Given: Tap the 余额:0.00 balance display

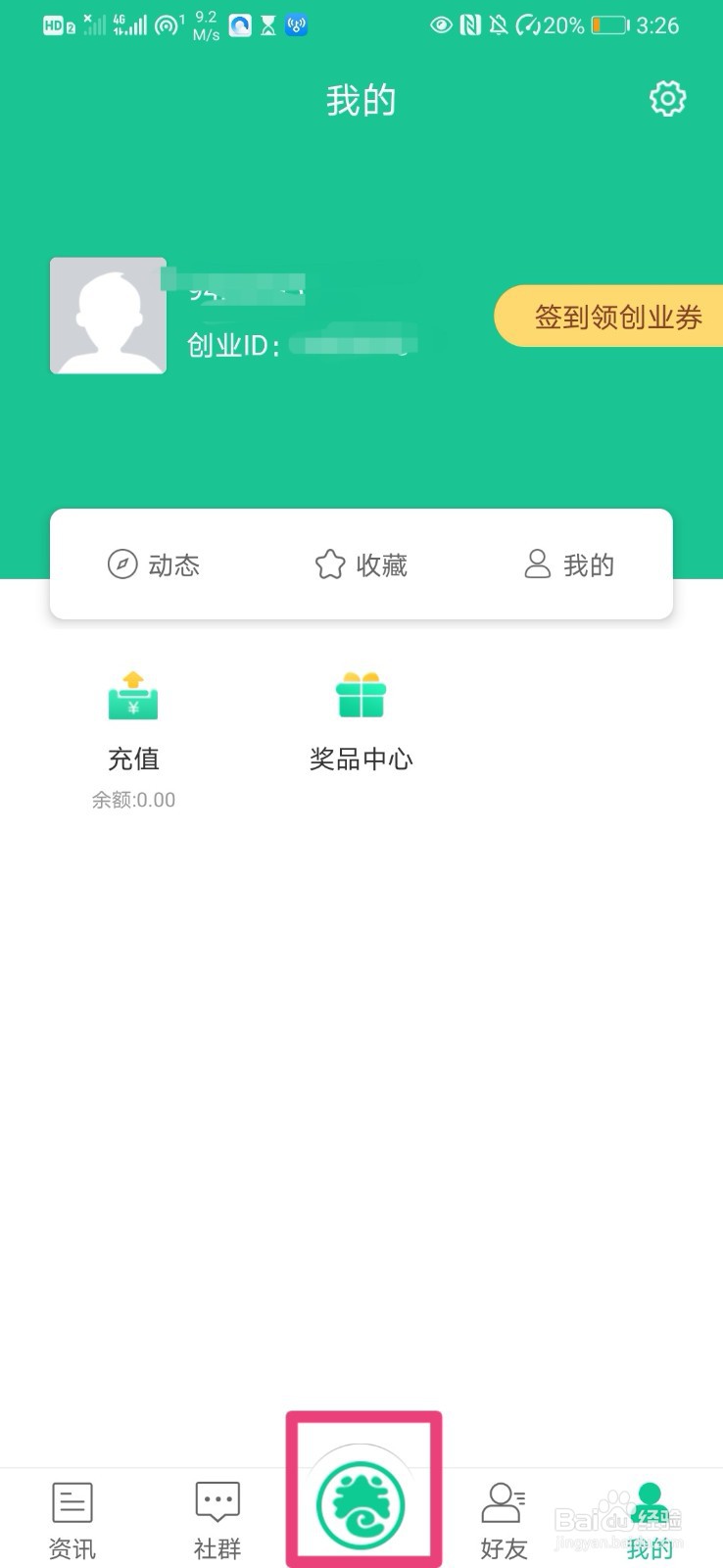Looking at the screenshot, I should (131, 800).
